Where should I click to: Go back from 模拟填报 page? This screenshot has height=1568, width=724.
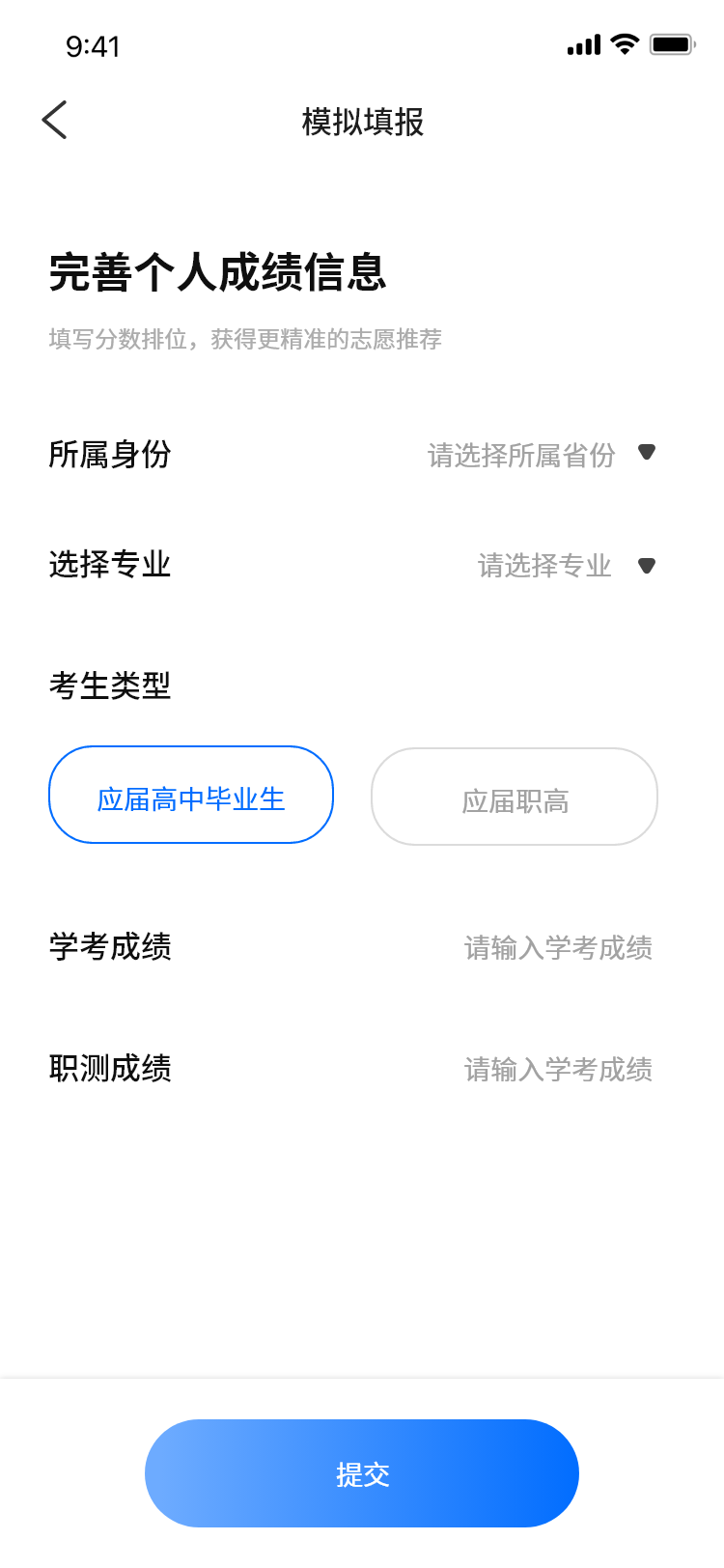(55, 121)
